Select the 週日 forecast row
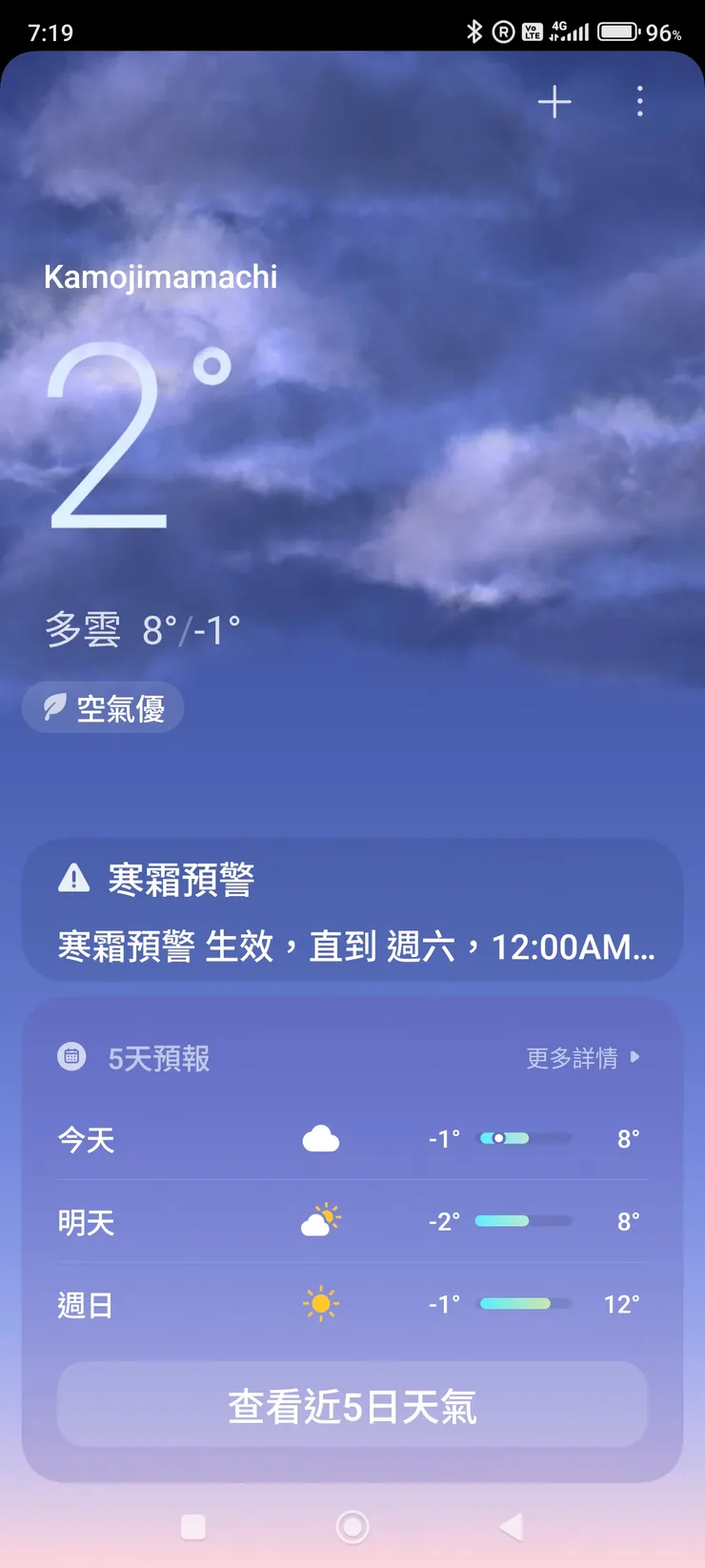The width and height of the screenshot is (705, 1568). [x=352, y=1303]
